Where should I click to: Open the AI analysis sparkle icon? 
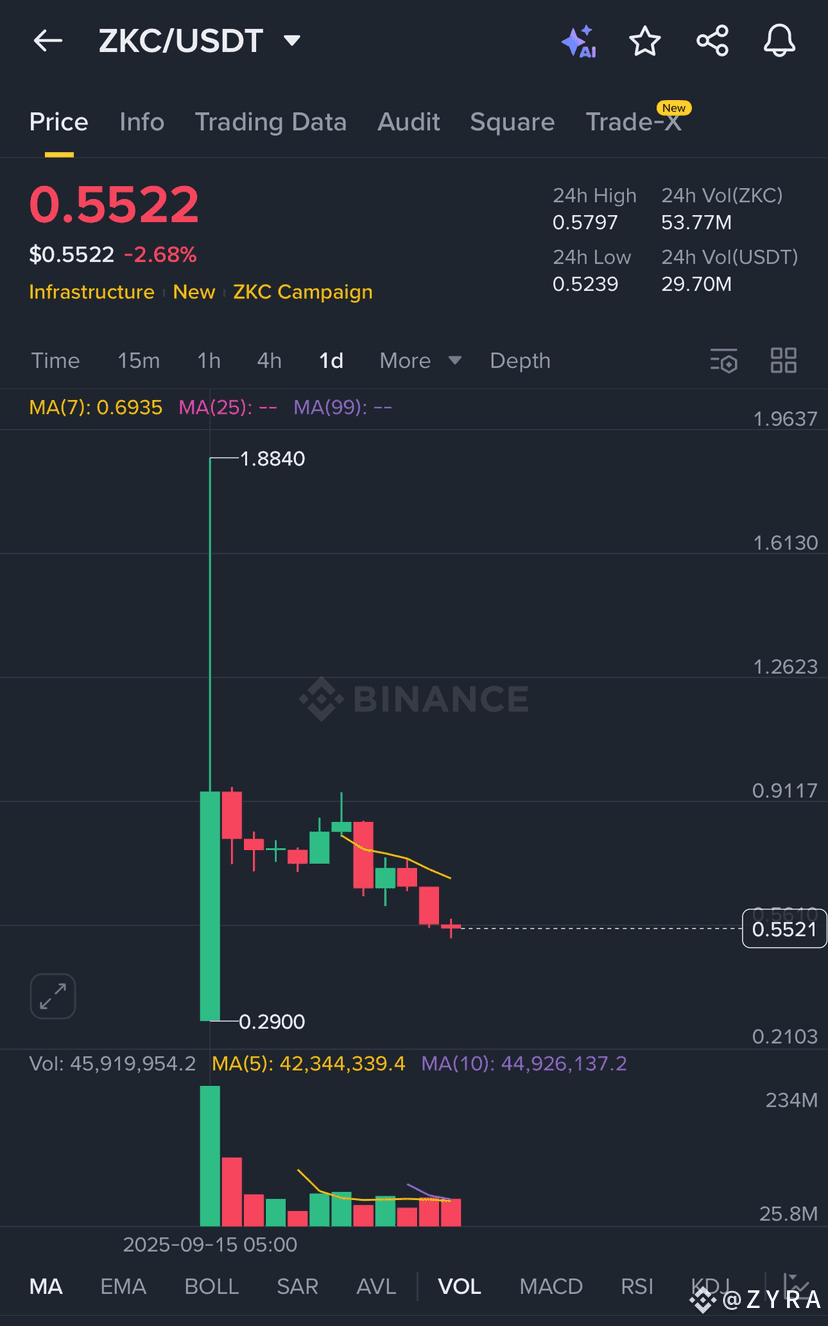[579, 41]
